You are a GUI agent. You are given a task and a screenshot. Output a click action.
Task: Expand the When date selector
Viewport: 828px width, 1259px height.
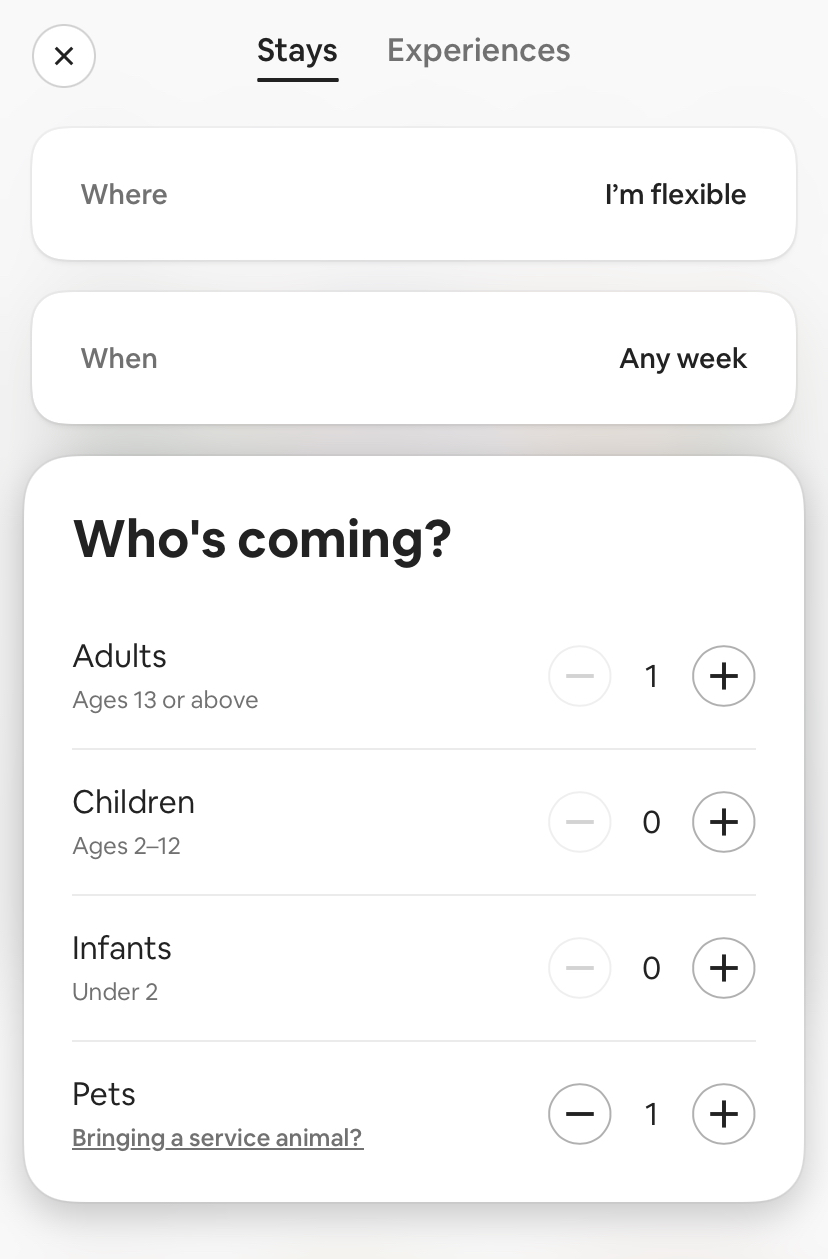(x=414, y=358)
